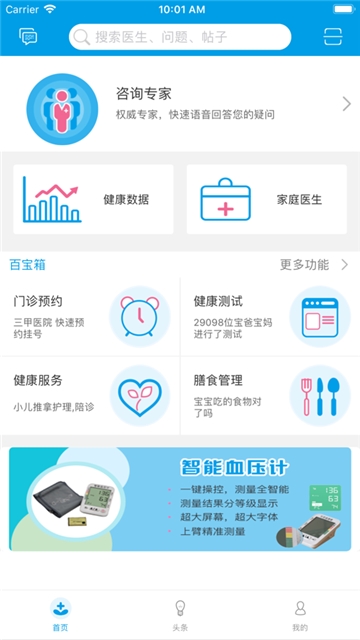Tap the search box for doctors and posts
This screenshot has width=360, height=640.
click(180, 37)
